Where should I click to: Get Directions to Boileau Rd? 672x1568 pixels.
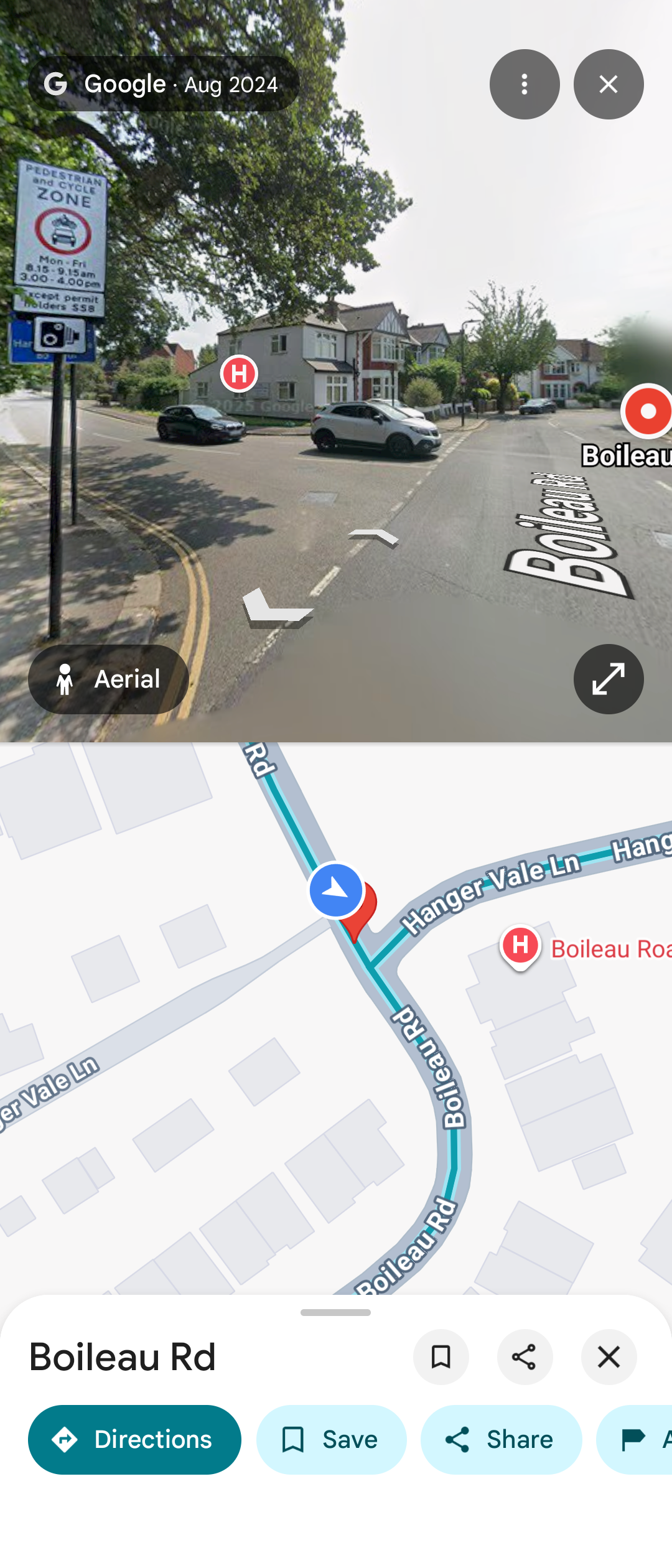[134, 1439]
